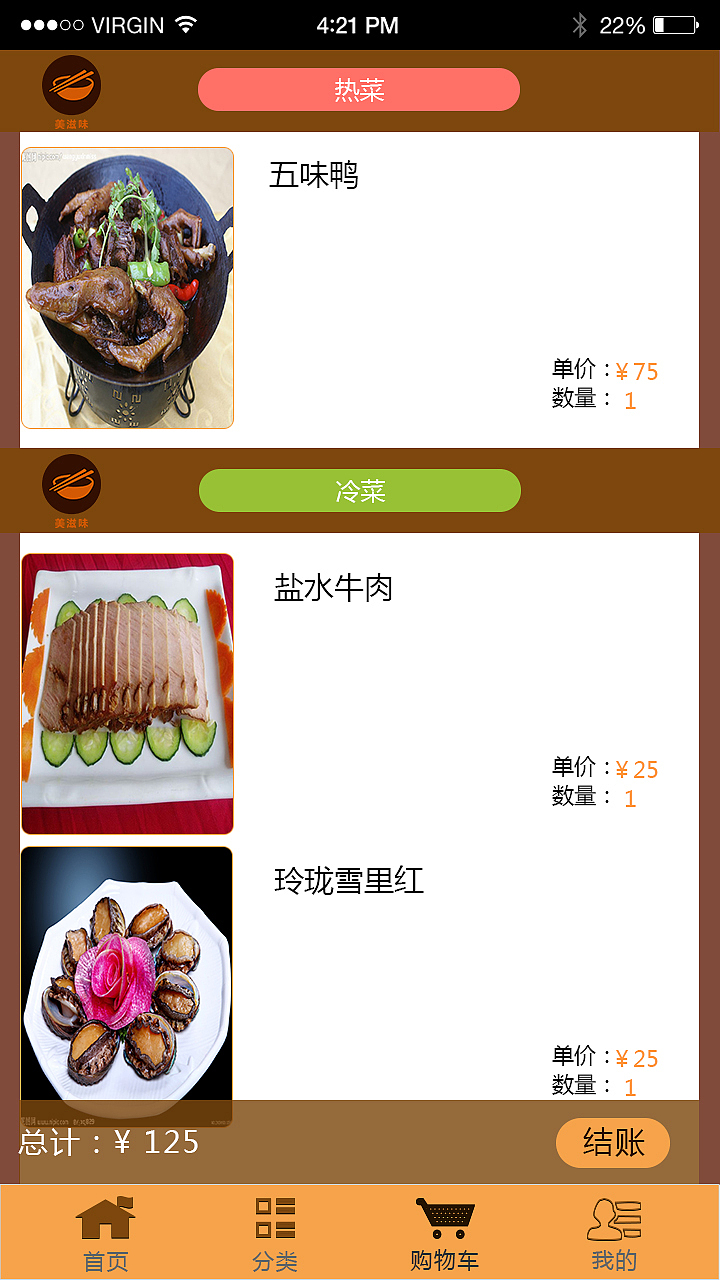This screenshot has height=1280, width=720.
Task: Tap the quantity value for 五味鸭
Action: point(630,399)
